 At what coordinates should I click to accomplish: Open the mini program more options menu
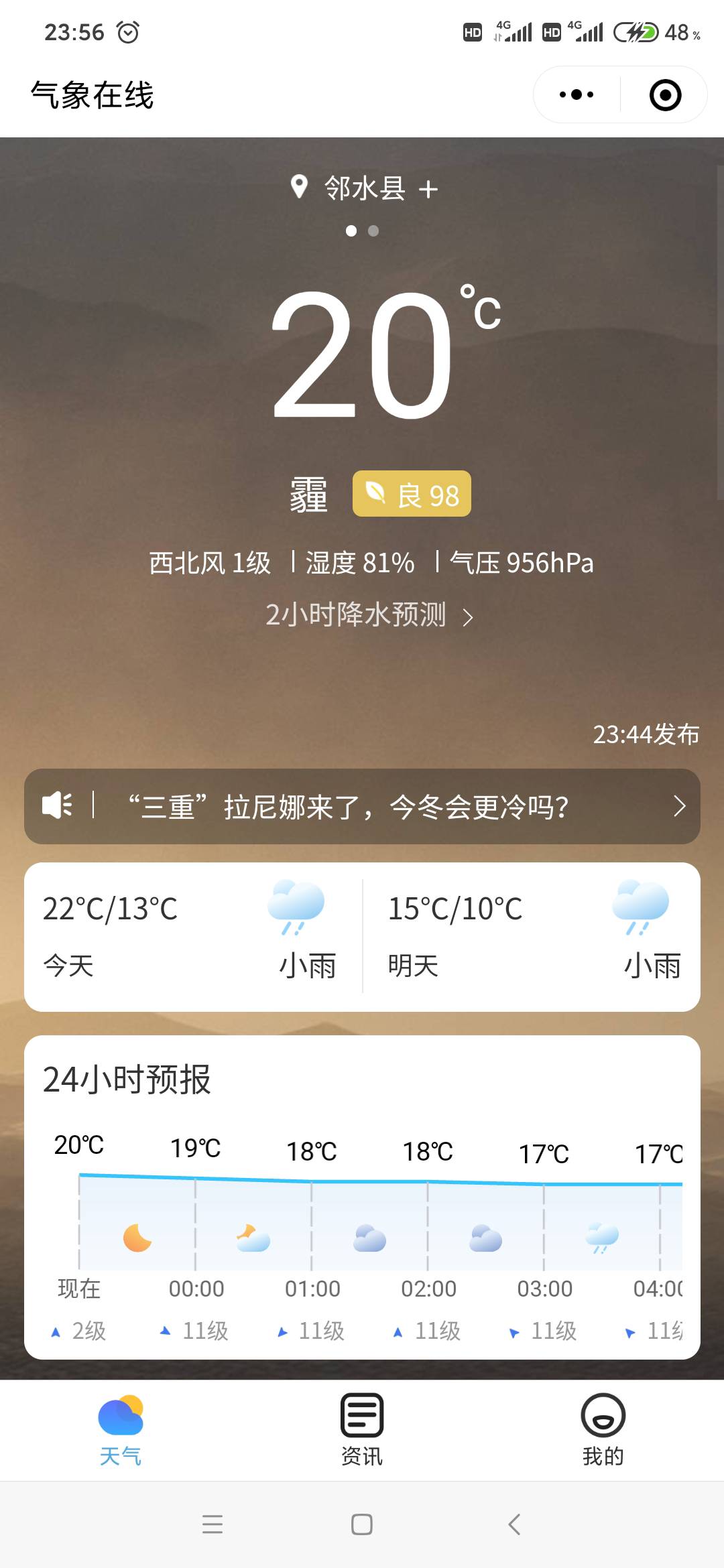click(577, 94)
